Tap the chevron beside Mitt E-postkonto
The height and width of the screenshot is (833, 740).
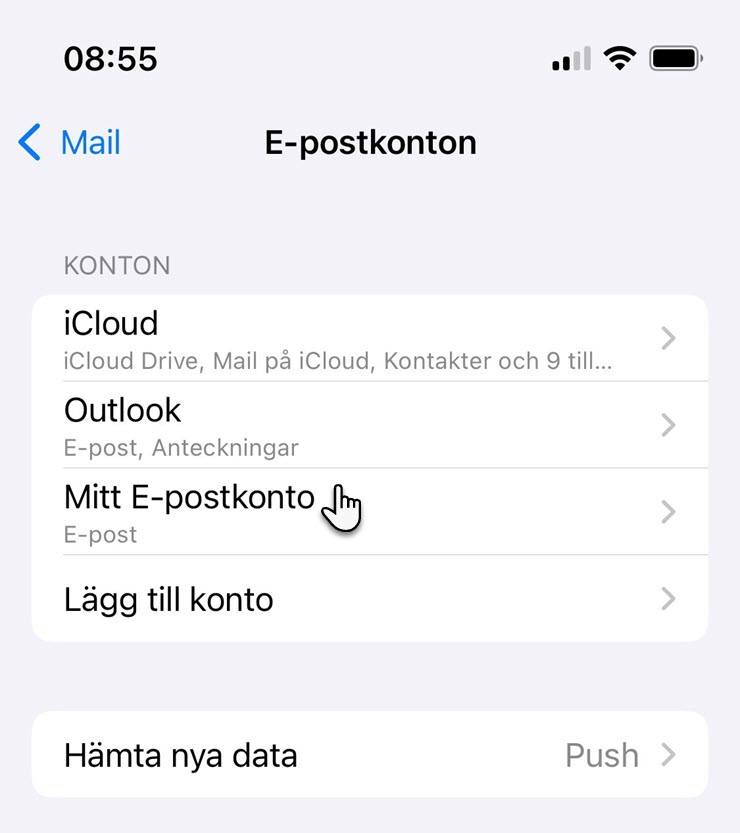[667, 512]
